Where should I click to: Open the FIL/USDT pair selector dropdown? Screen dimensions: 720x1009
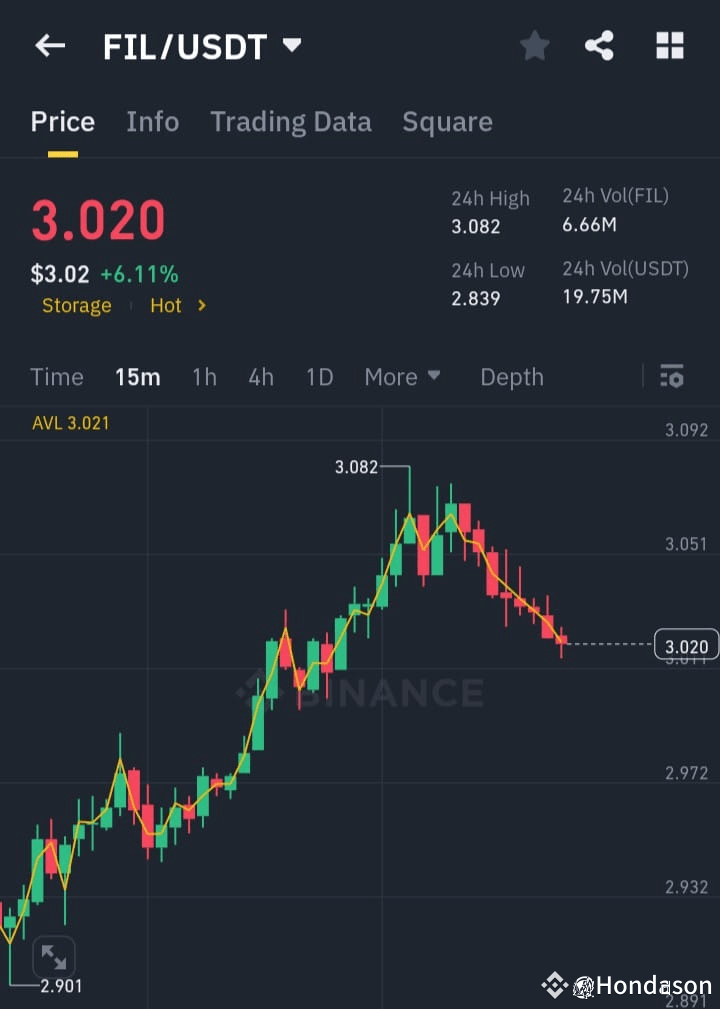point(290,45)
